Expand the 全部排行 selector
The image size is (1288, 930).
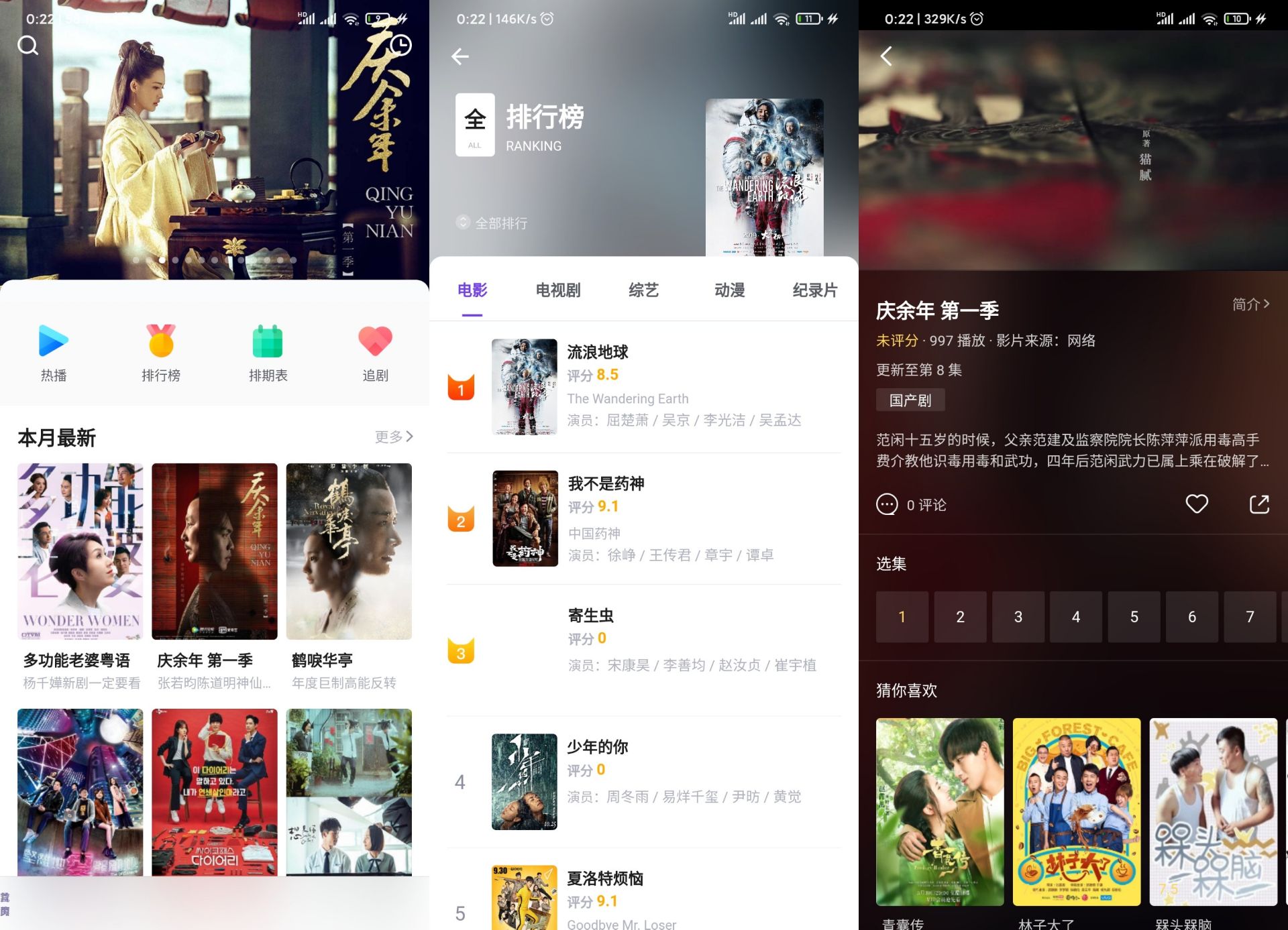pyautogui.click(x=492, y=223)
